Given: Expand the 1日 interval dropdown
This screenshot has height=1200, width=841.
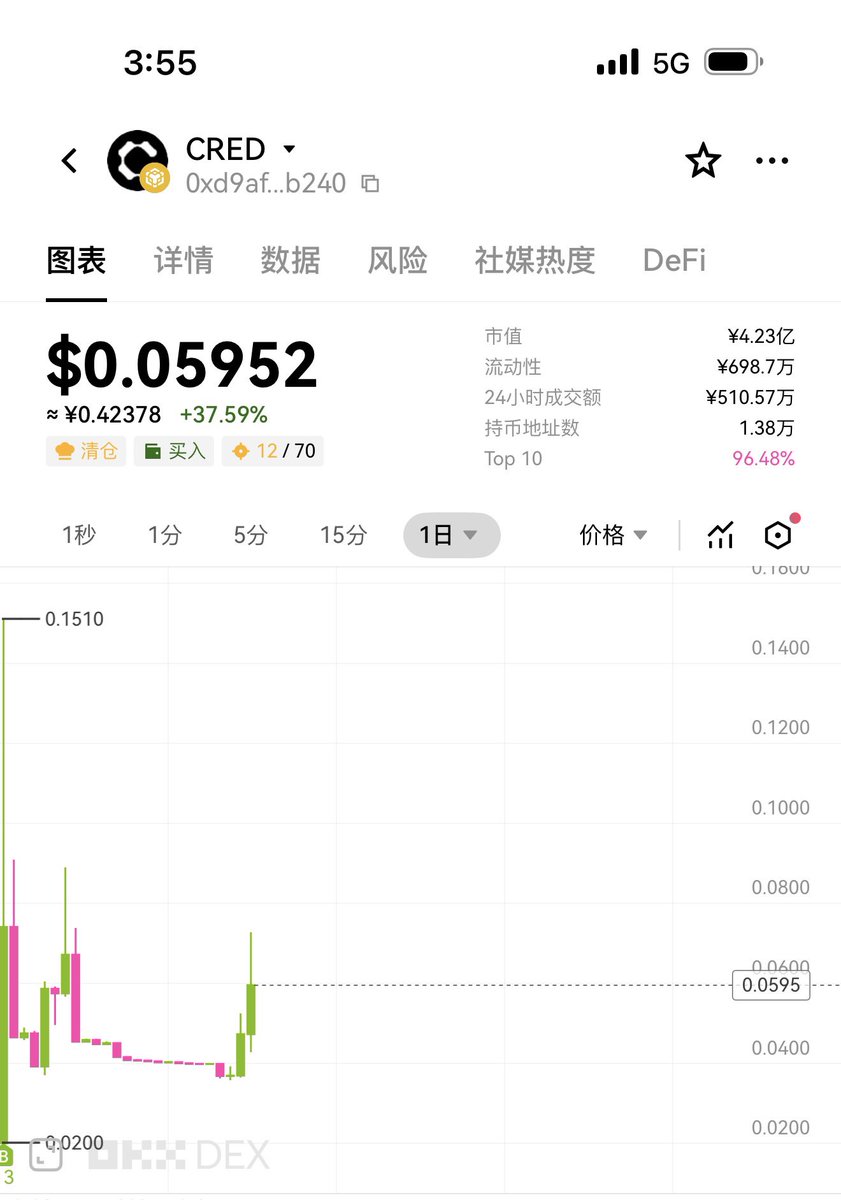Looking at the screenshot, I should [451, 536].
